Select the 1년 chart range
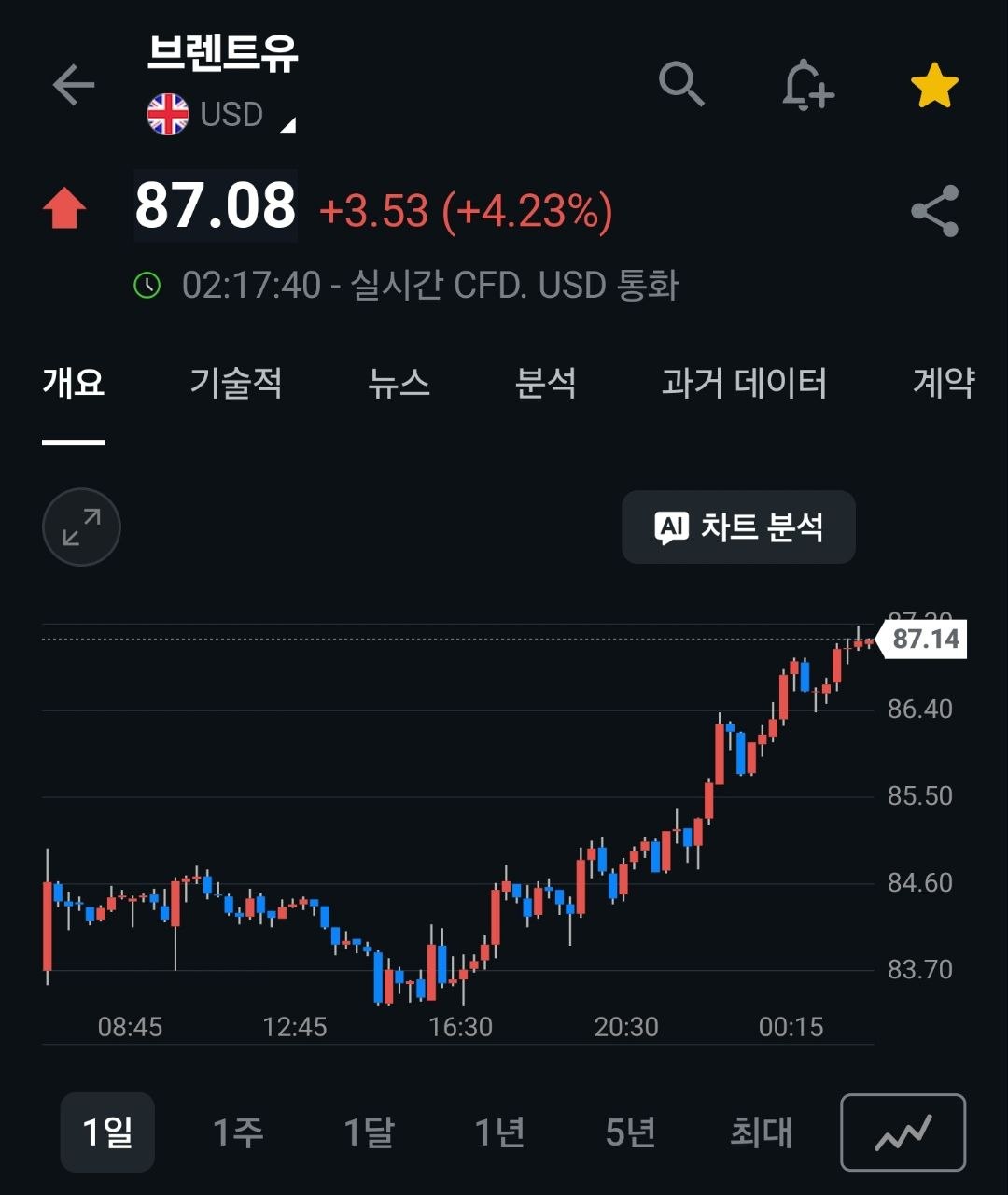 499,1132
